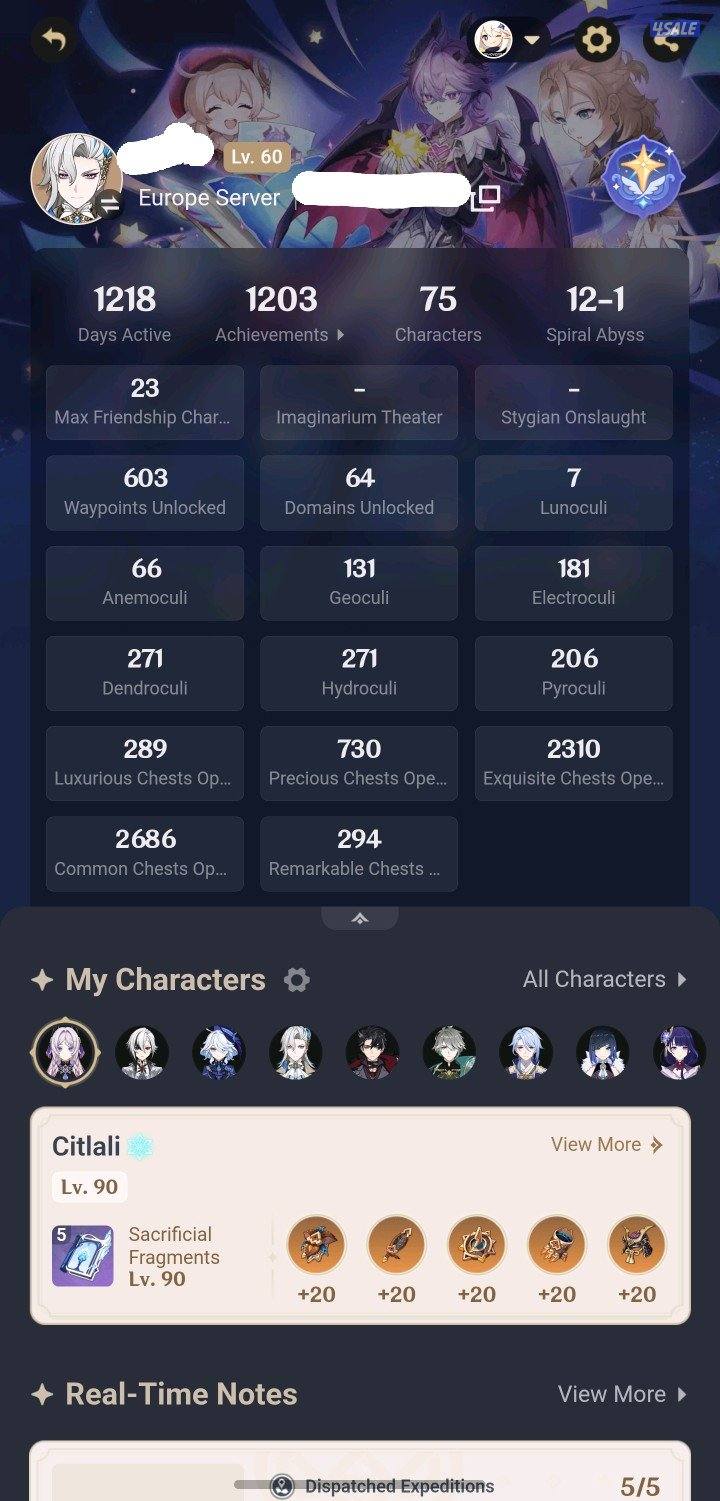Share this battle chronicle profile

[x=670, y=41]
